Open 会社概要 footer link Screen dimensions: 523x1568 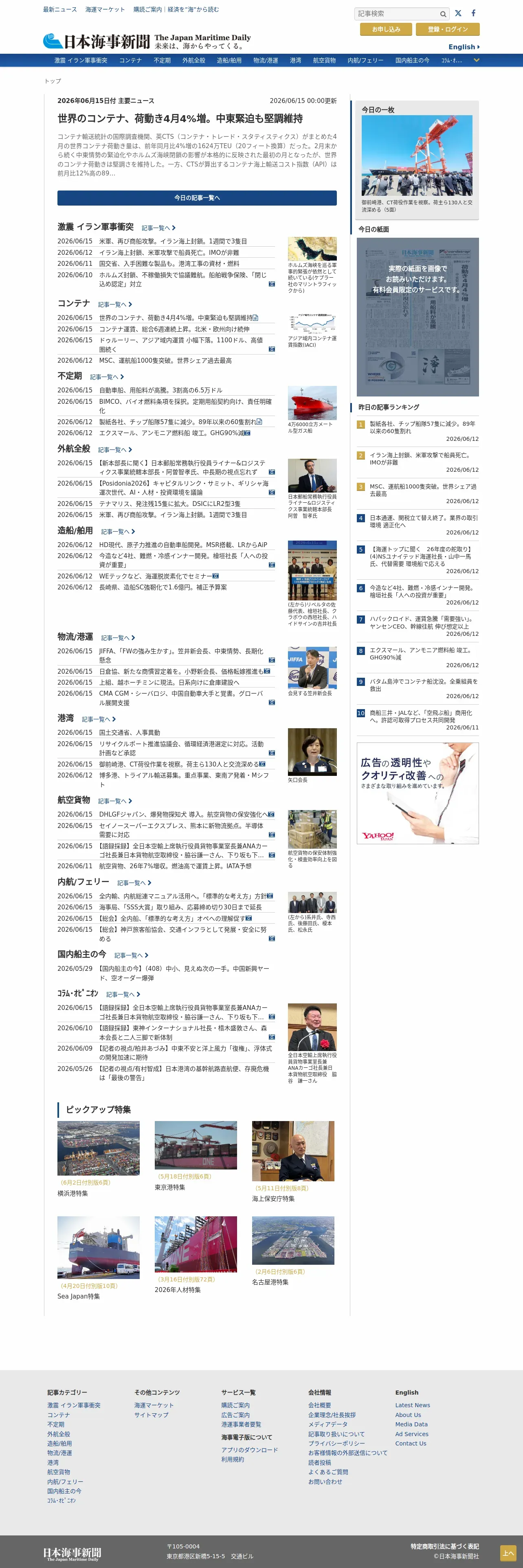tap(320, 1405)
